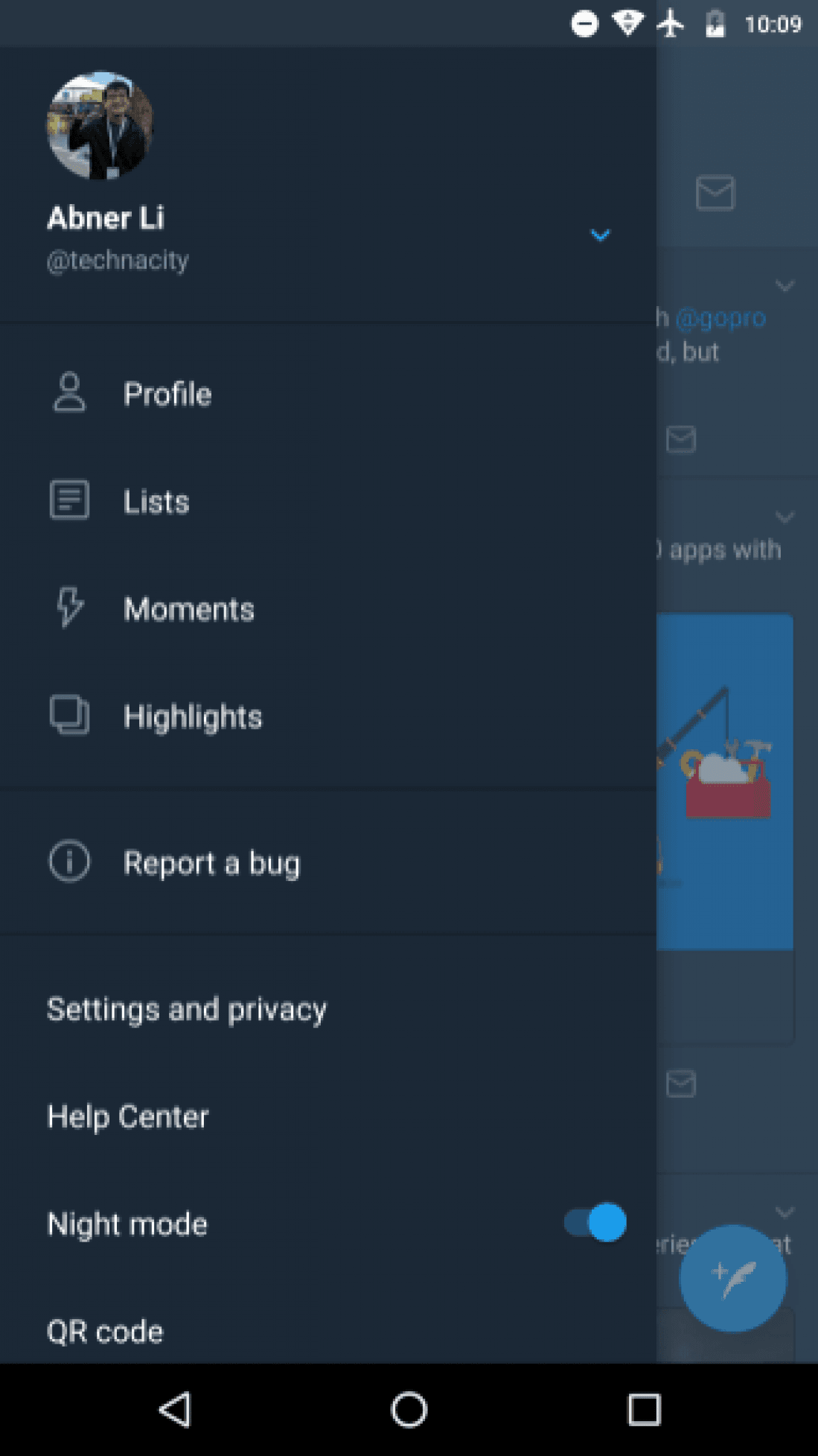This screenshot has width=818, height=1456.
Task: Open the Help Center
Action: pyautogui.click(x=128, y=1116)
